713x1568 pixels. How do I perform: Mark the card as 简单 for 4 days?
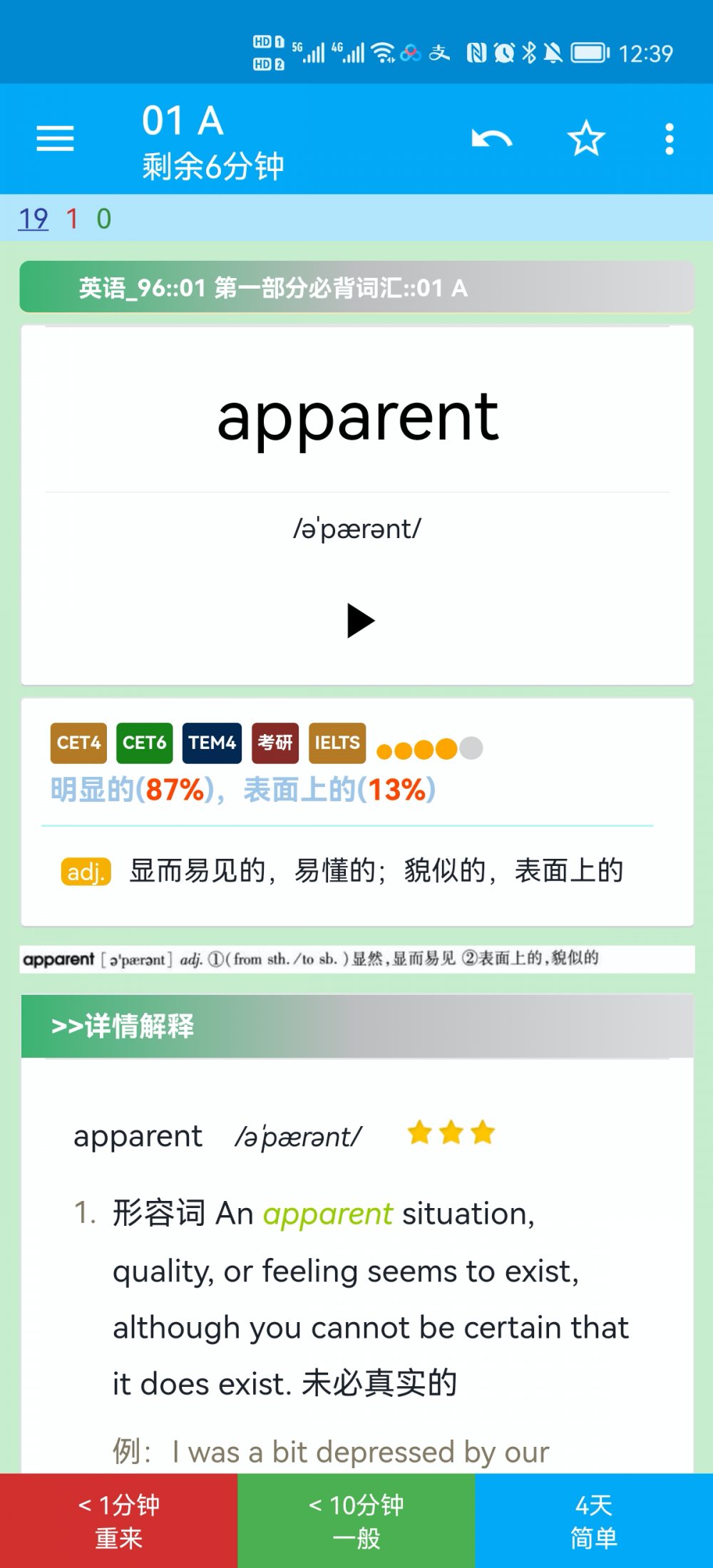tap(594, 1521)
